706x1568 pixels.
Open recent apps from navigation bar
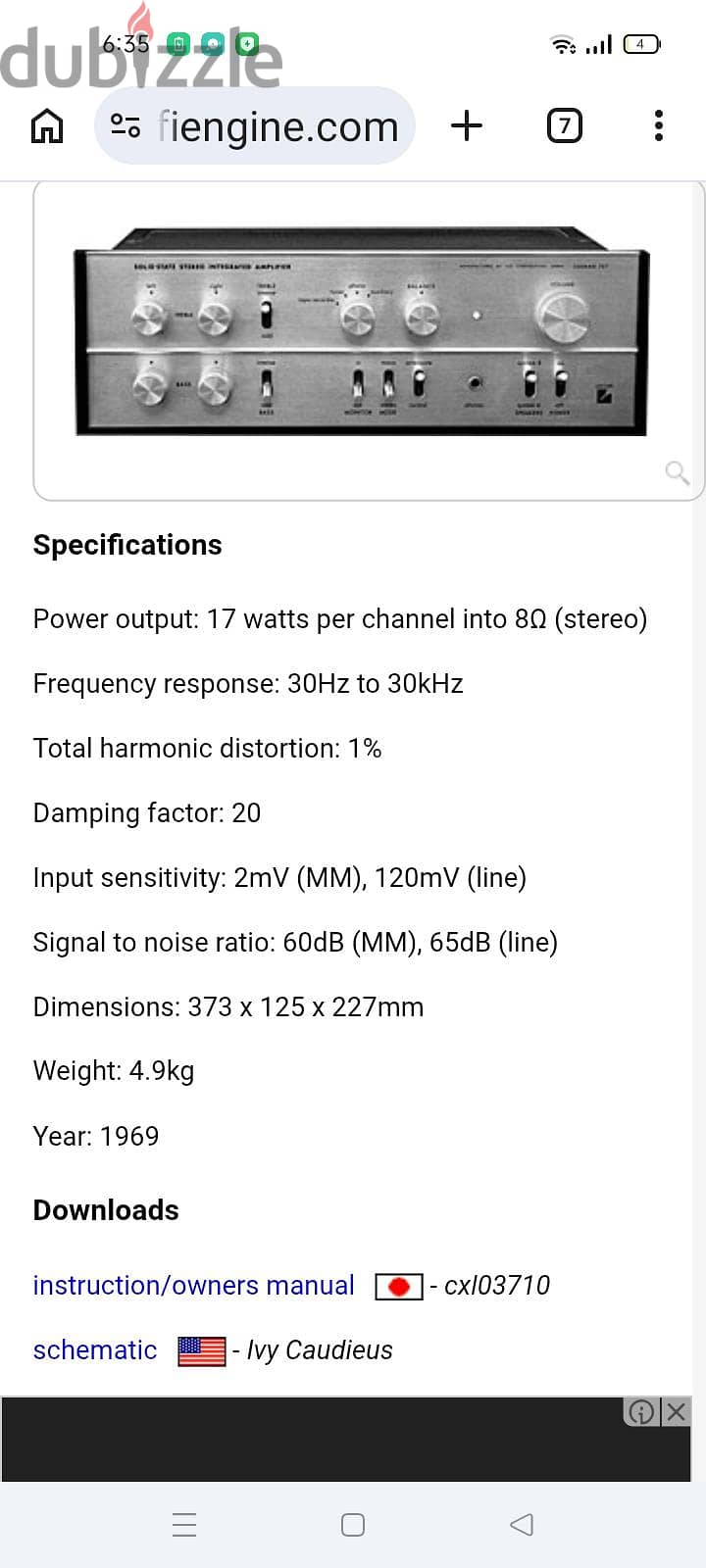(x=184, y=1525)
